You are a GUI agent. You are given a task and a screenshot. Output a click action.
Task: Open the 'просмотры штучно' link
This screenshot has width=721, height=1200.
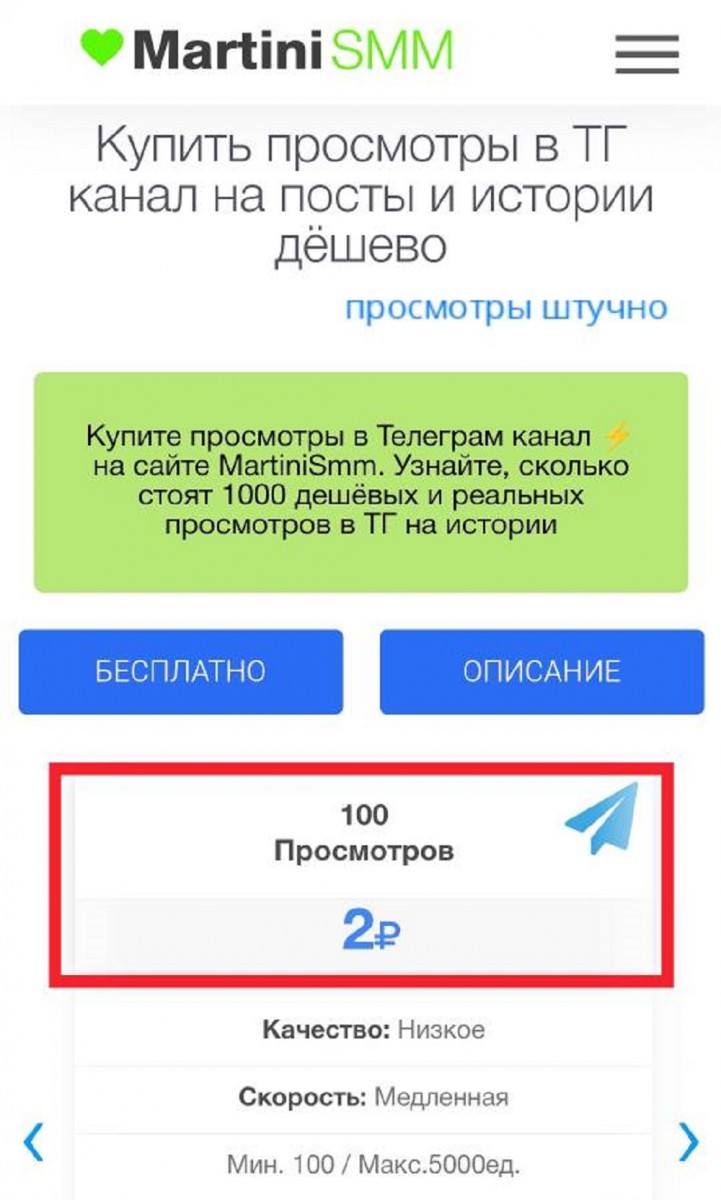coord(508,308)
